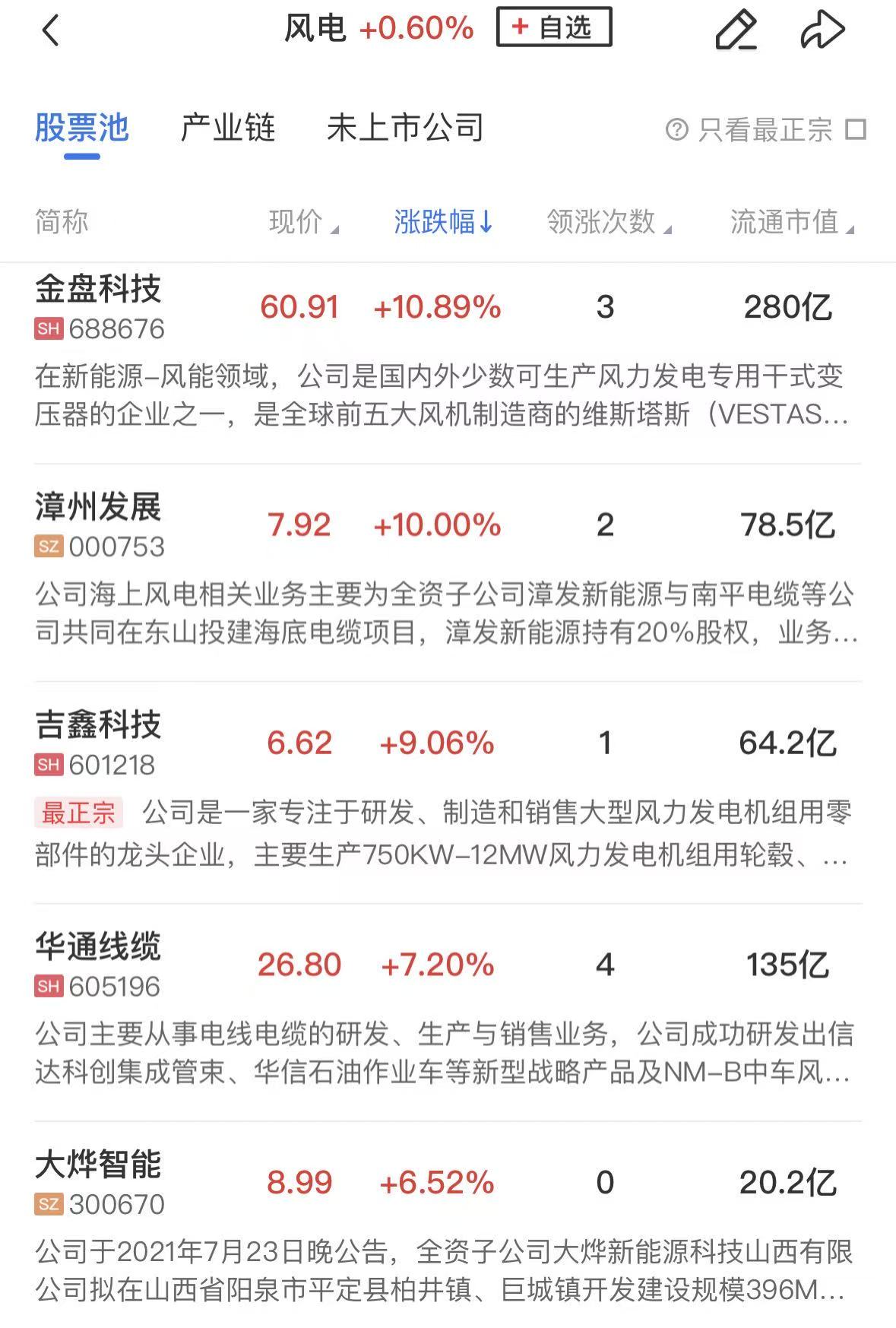Tap the 自选 button to add to watchlist

(x=553, y=27)
